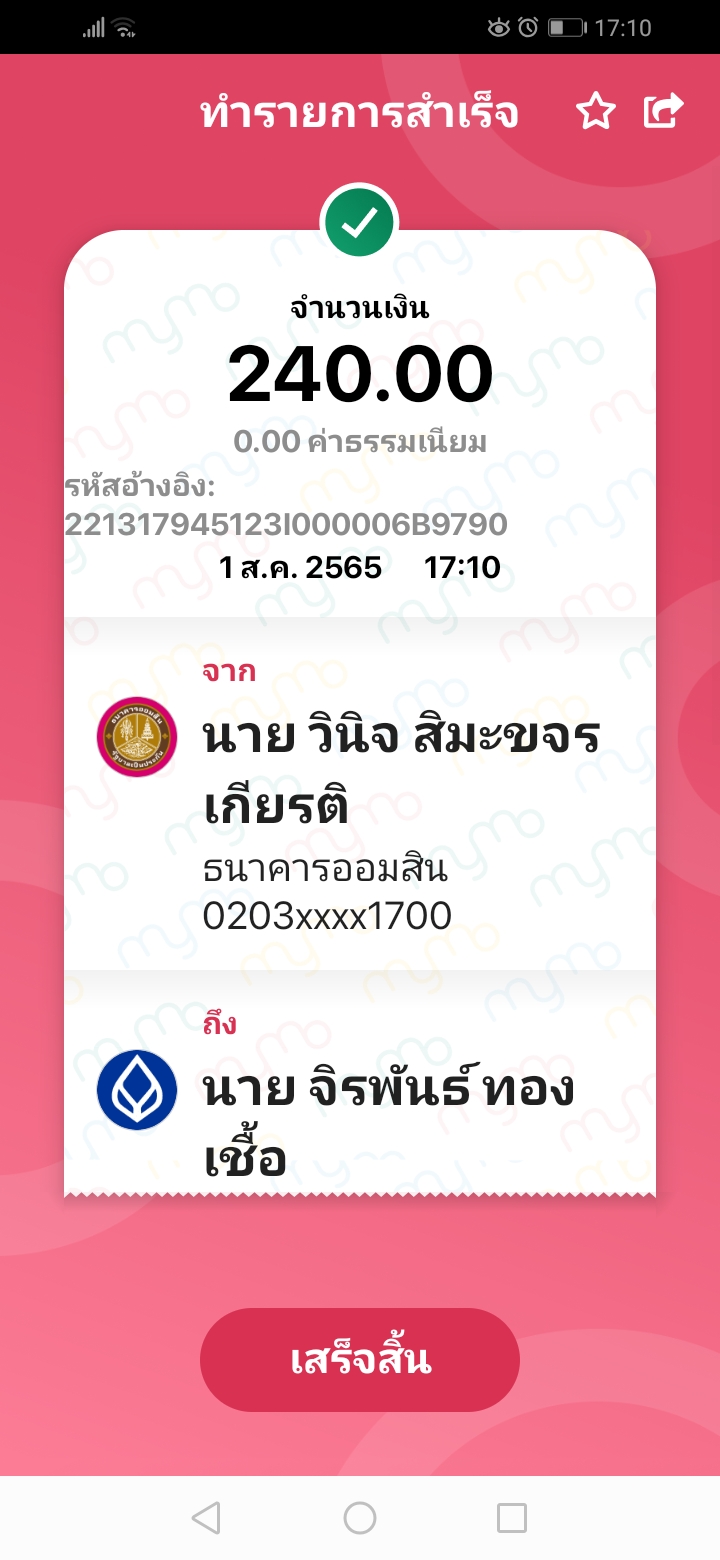
Task: Go back using the system back button
Action: click(x=206, y=1518)
